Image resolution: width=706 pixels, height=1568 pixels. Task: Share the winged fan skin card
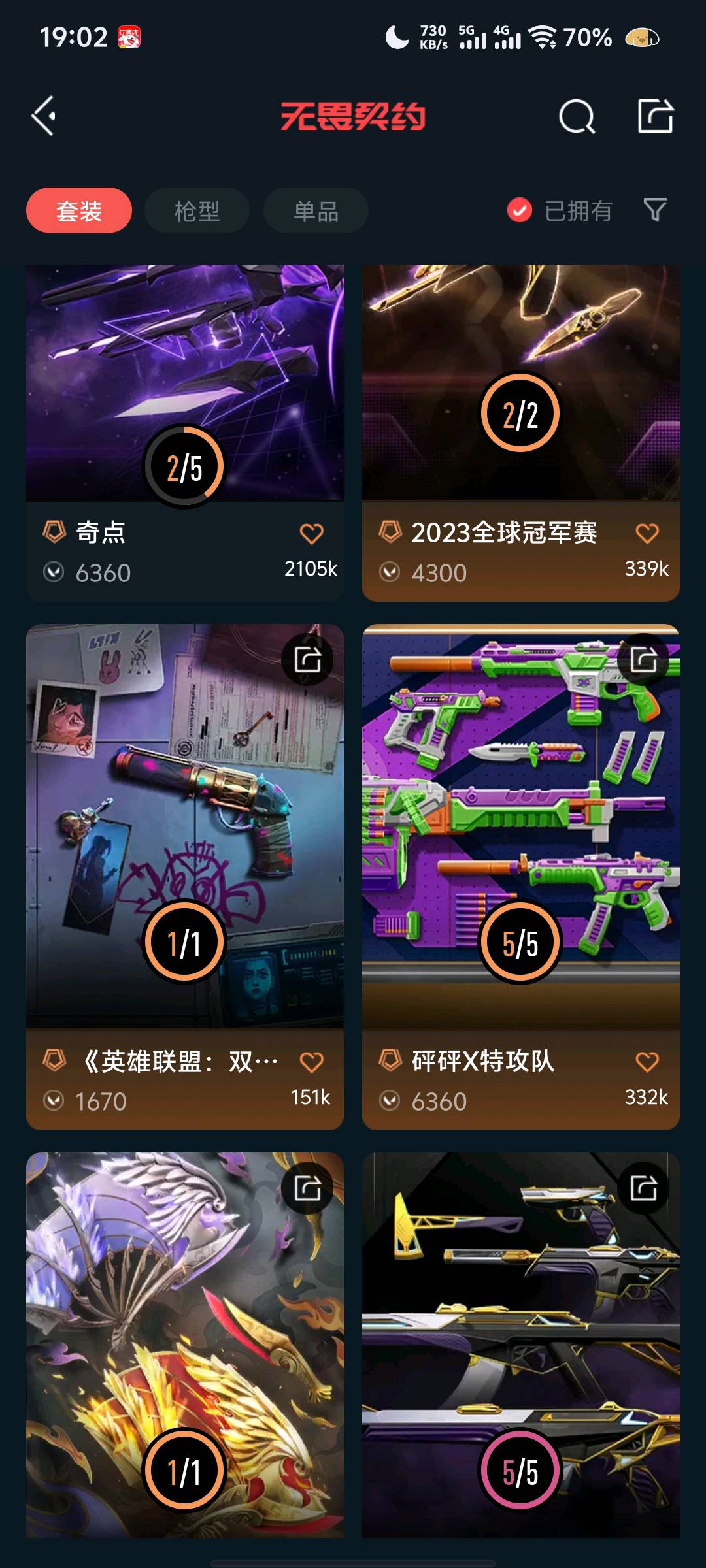[307, 1188]
